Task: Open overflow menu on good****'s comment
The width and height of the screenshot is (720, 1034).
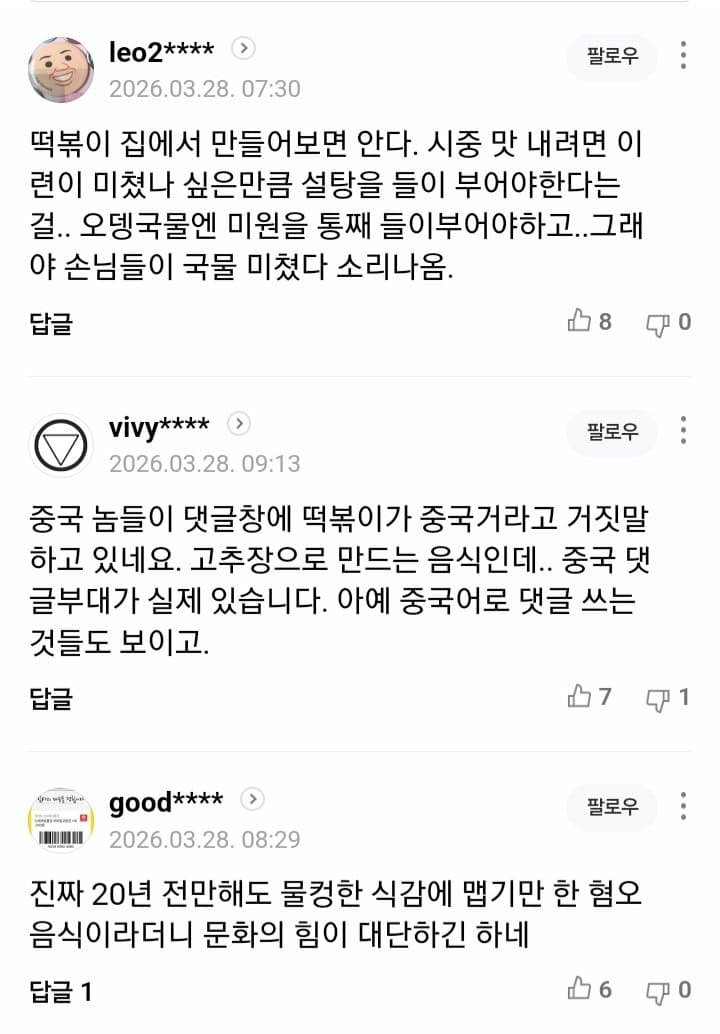Action: pyautogui.click(x=683, y=806)
